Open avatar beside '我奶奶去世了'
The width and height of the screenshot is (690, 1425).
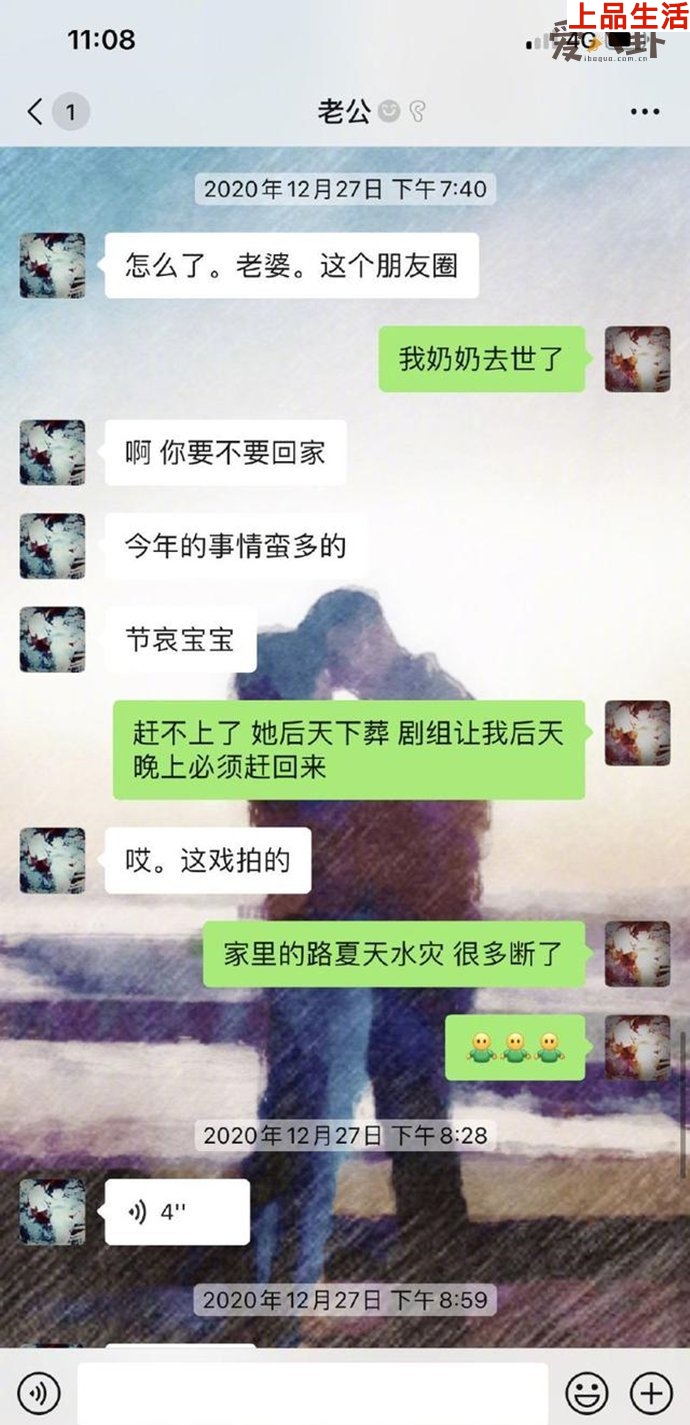pos(637,359)
